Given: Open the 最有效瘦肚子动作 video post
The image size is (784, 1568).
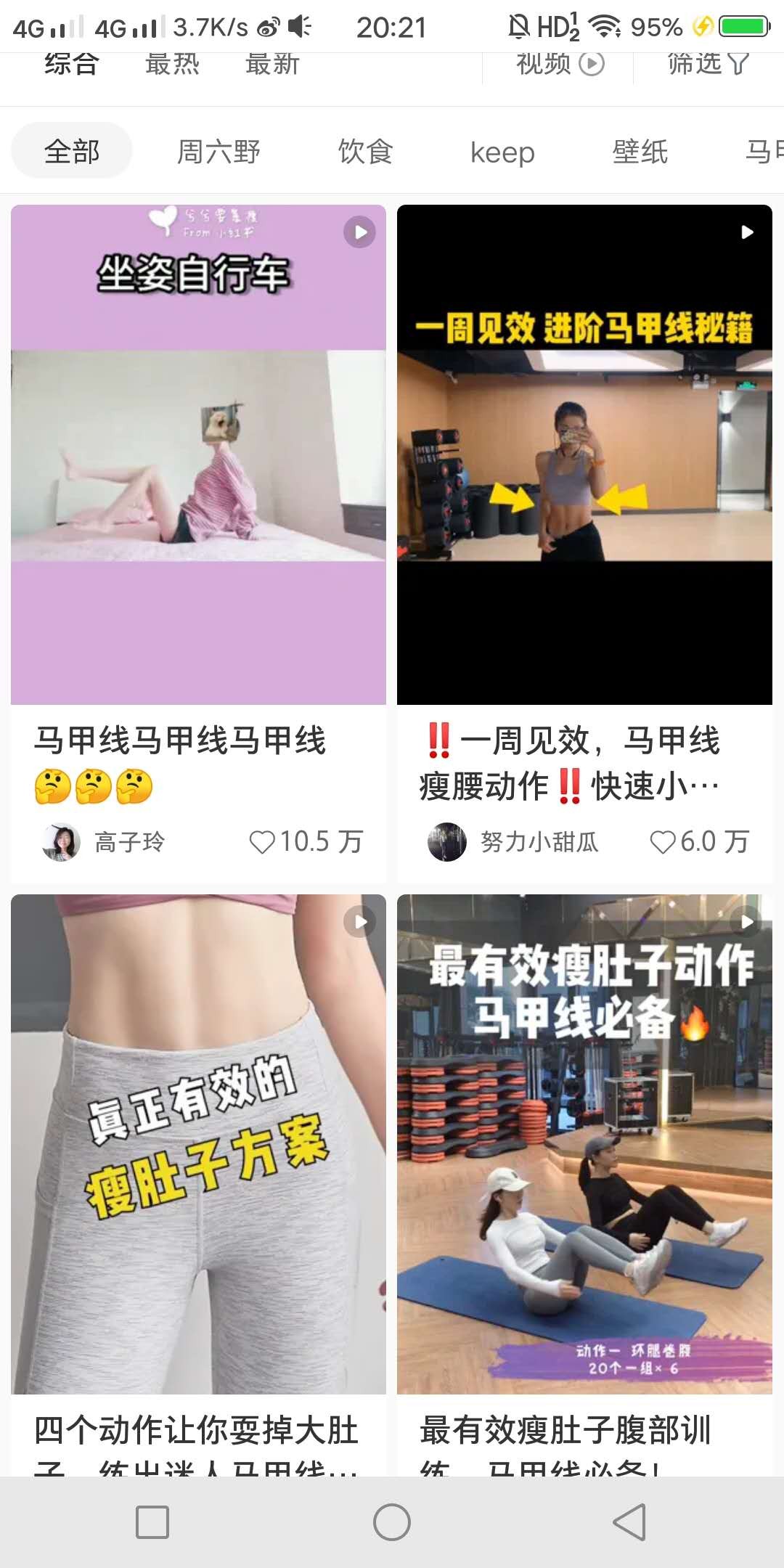Looking at the screenshot, I should coord(584,1144).
